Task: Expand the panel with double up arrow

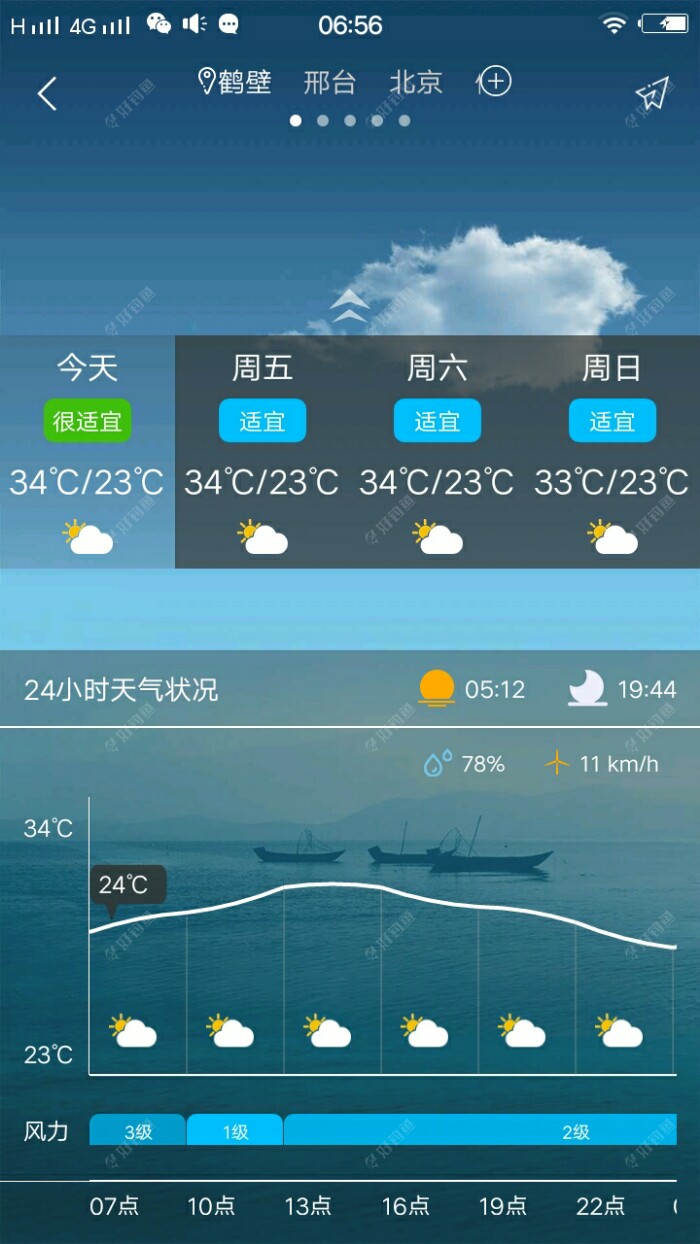Action: tap(349, 305)
